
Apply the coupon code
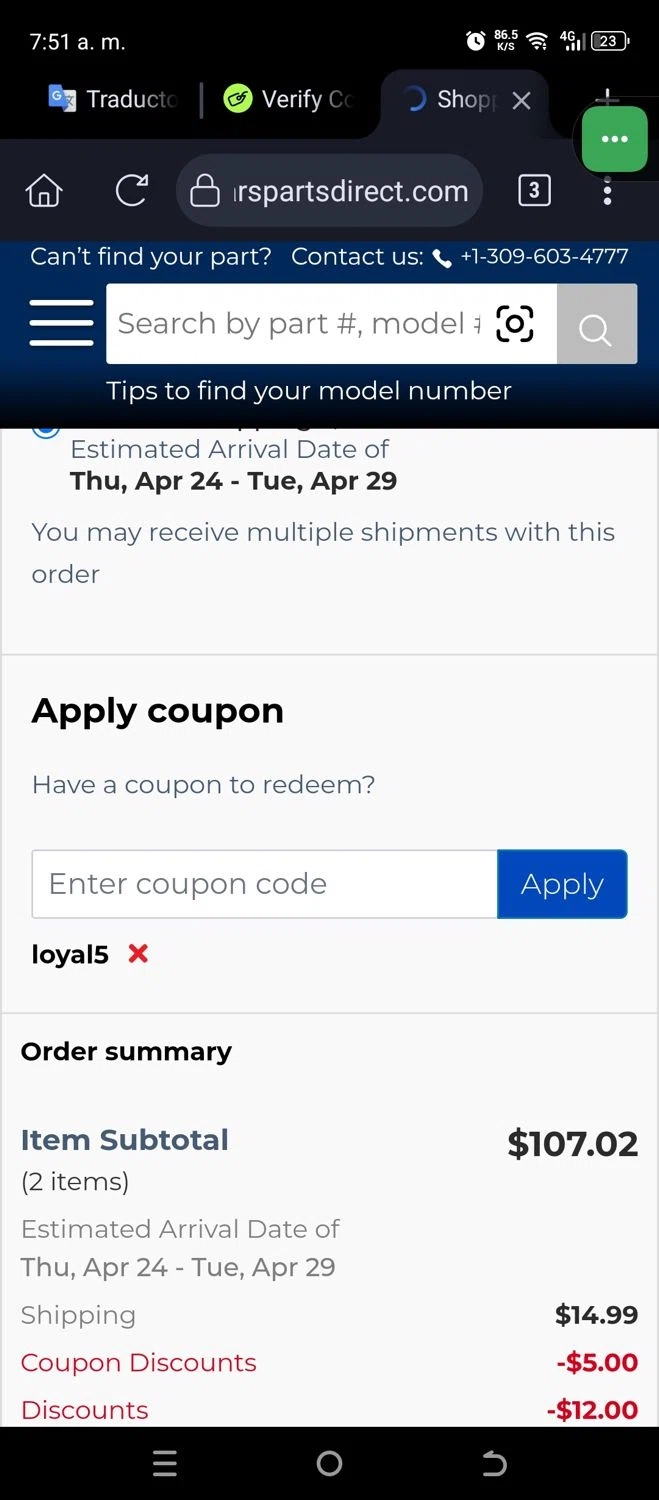562,884
